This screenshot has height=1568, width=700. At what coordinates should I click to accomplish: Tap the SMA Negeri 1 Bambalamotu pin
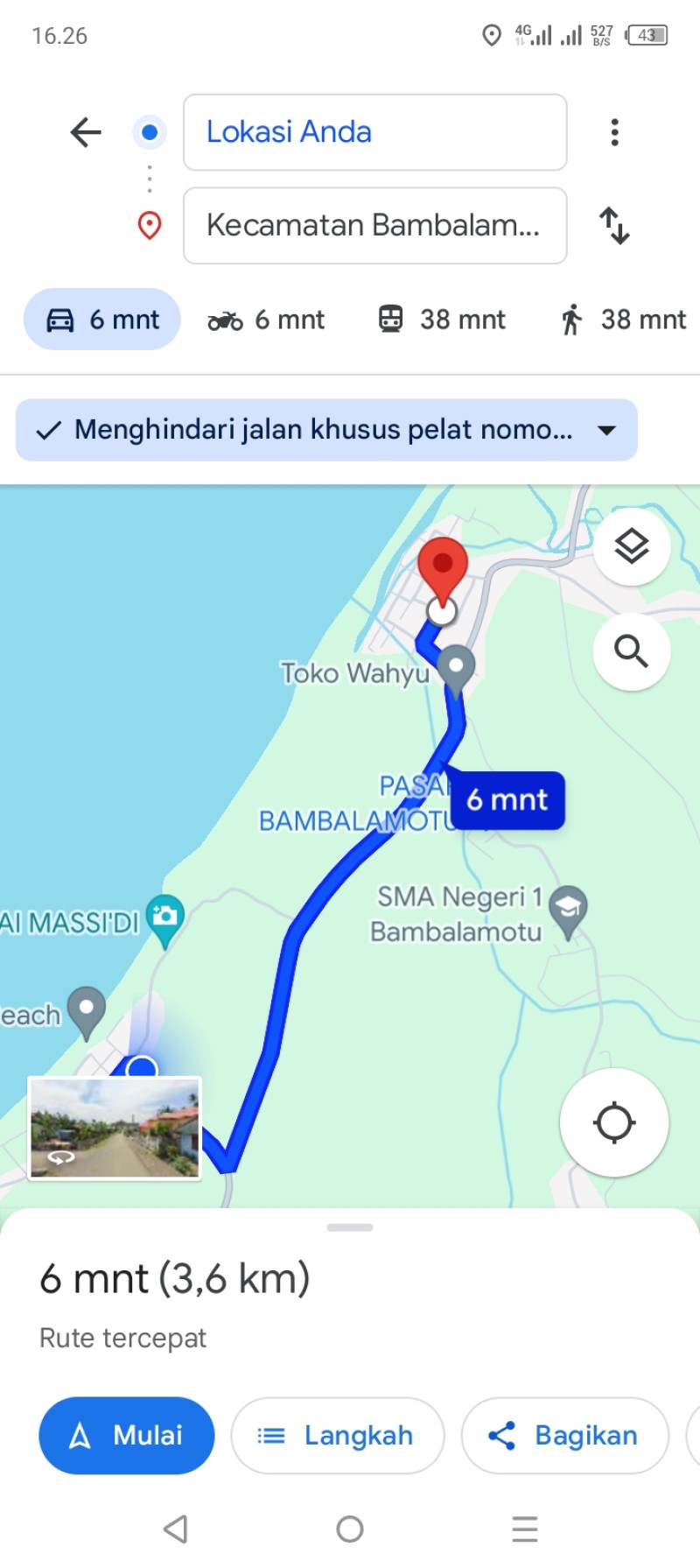point(569,911)
